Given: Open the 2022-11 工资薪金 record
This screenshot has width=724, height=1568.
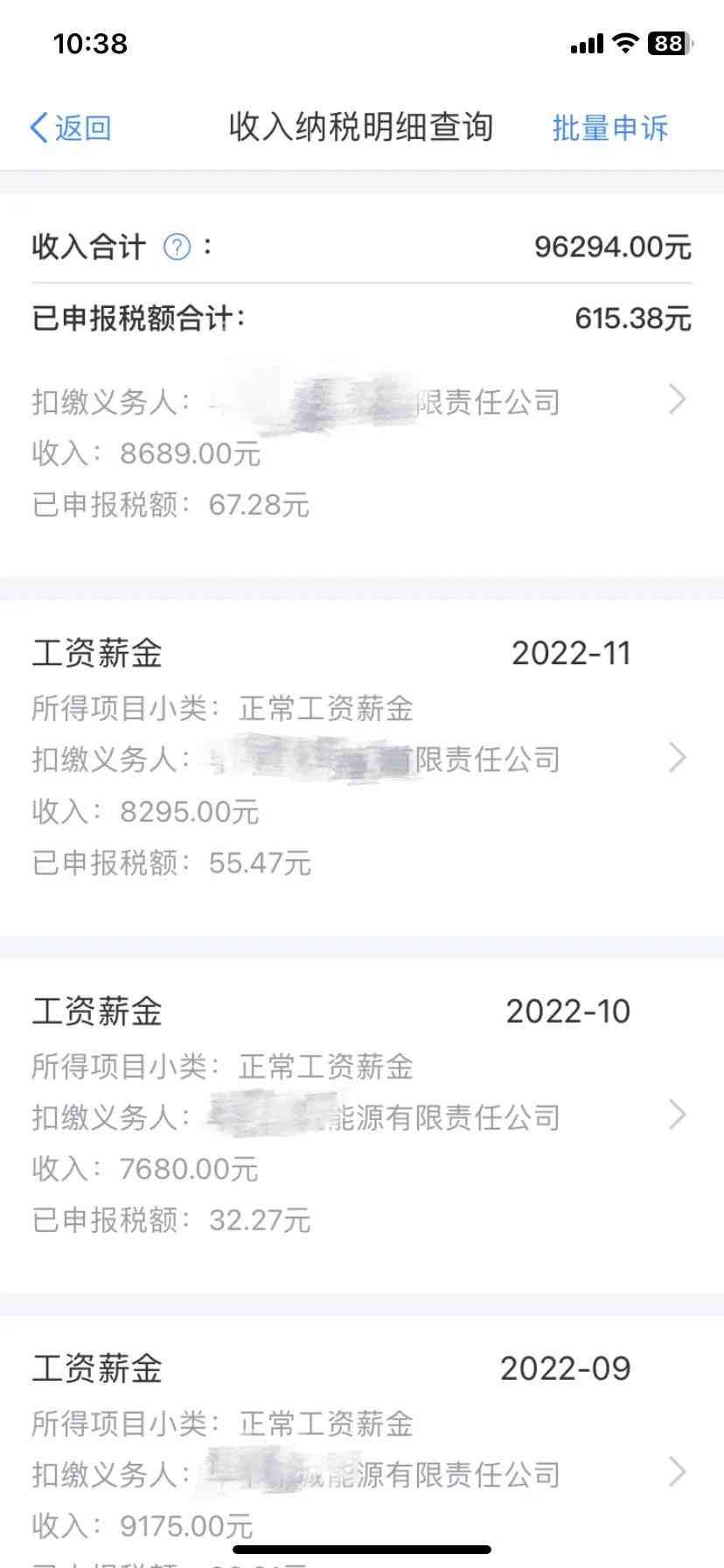Looking at the screenshot, I should click(x=362, y=758).
